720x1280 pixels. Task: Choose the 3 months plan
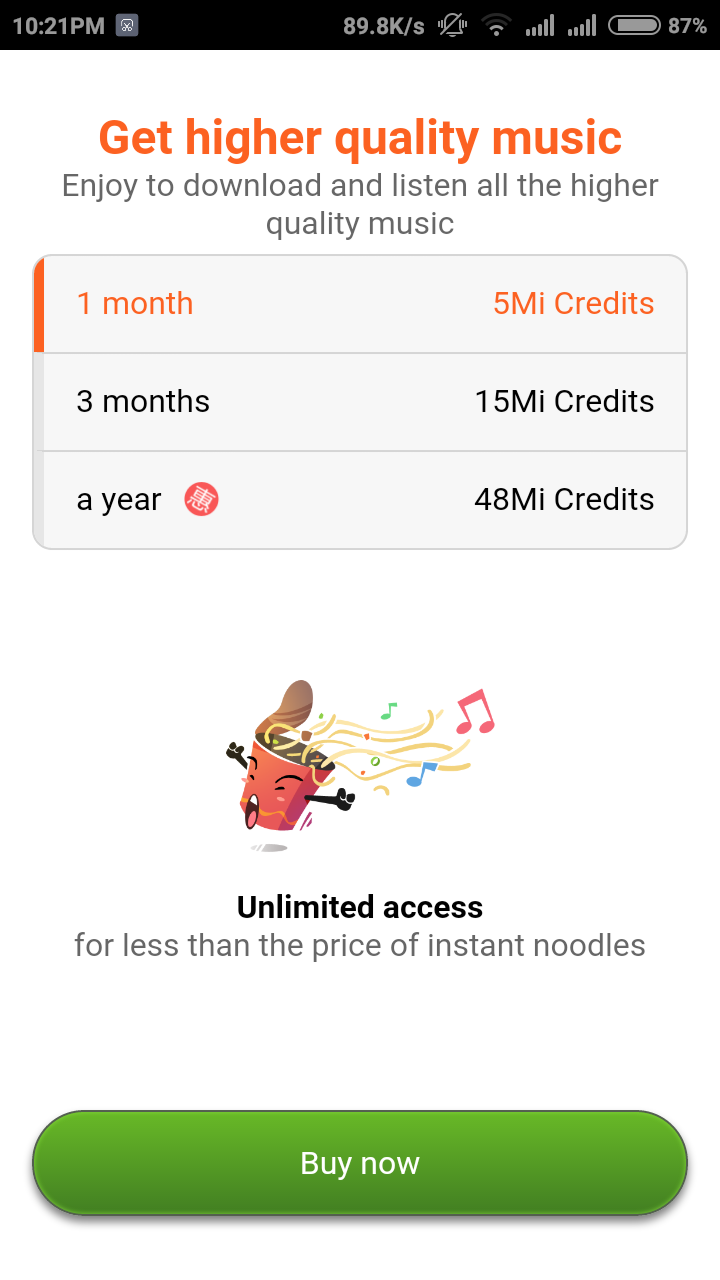[360, 402]
